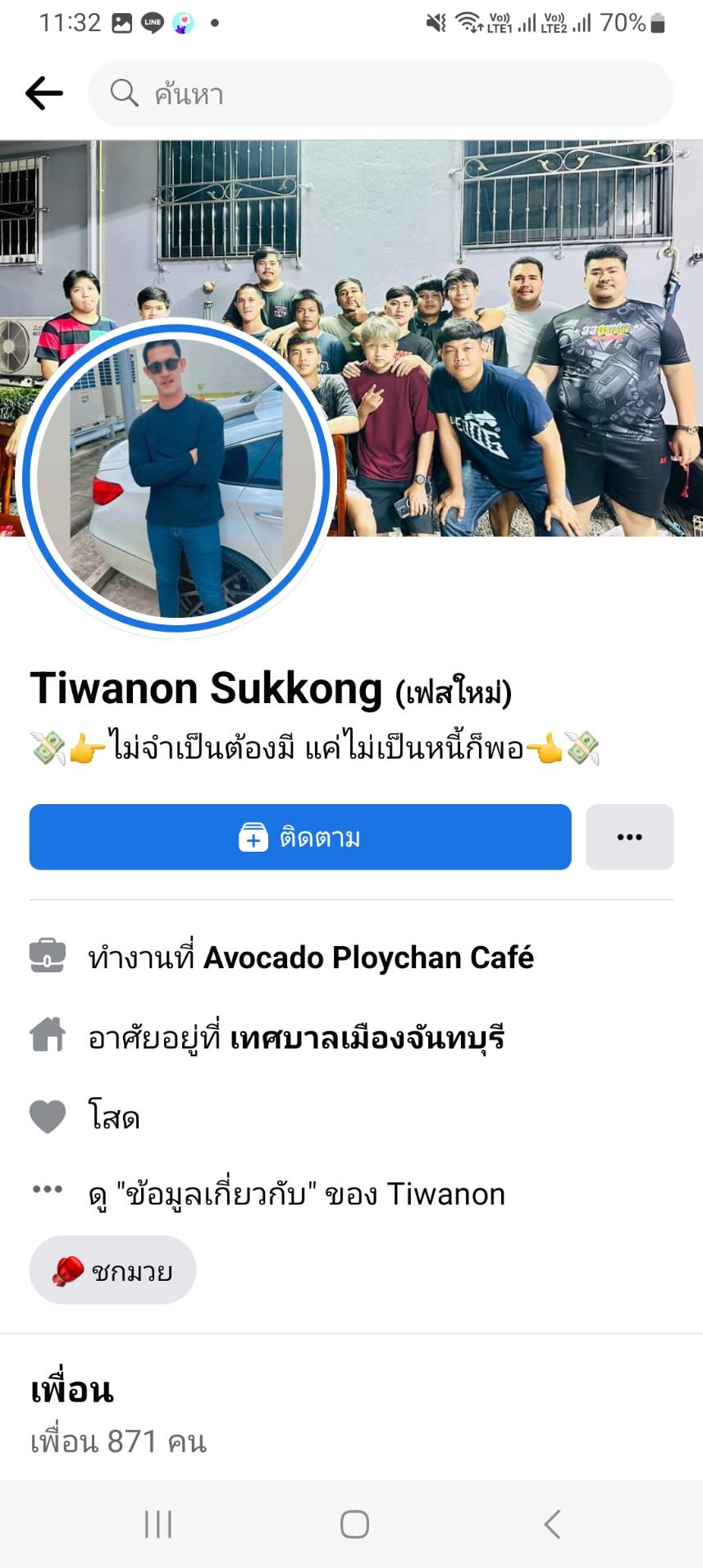Open the Avocado Ploychan Café workplace
The image size is (703, 1568).
tap(367, 958)
